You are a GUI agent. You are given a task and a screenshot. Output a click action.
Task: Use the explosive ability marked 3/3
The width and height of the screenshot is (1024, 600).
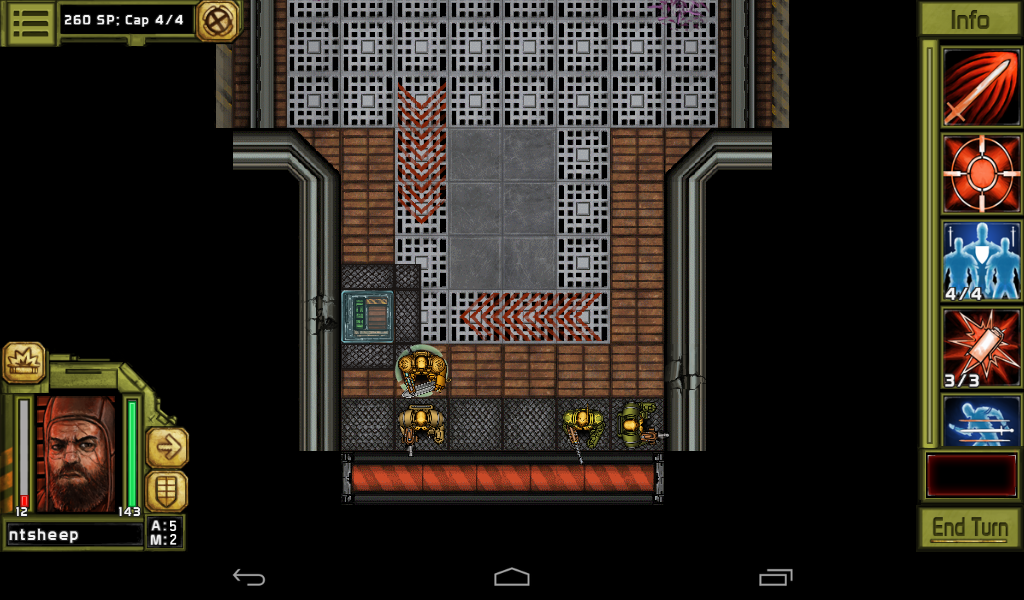(x=980, y=346)
